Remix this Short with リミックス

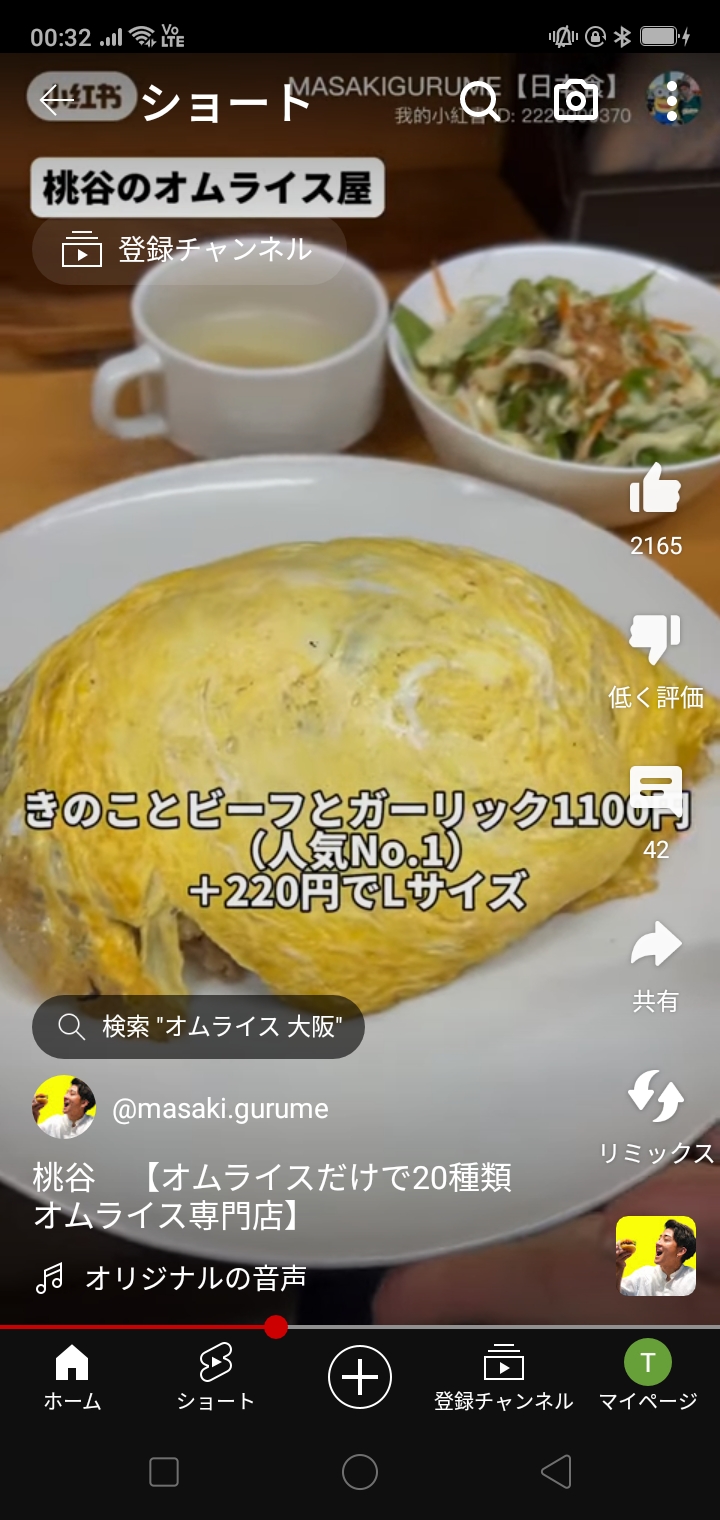[x=656, y=1098]
